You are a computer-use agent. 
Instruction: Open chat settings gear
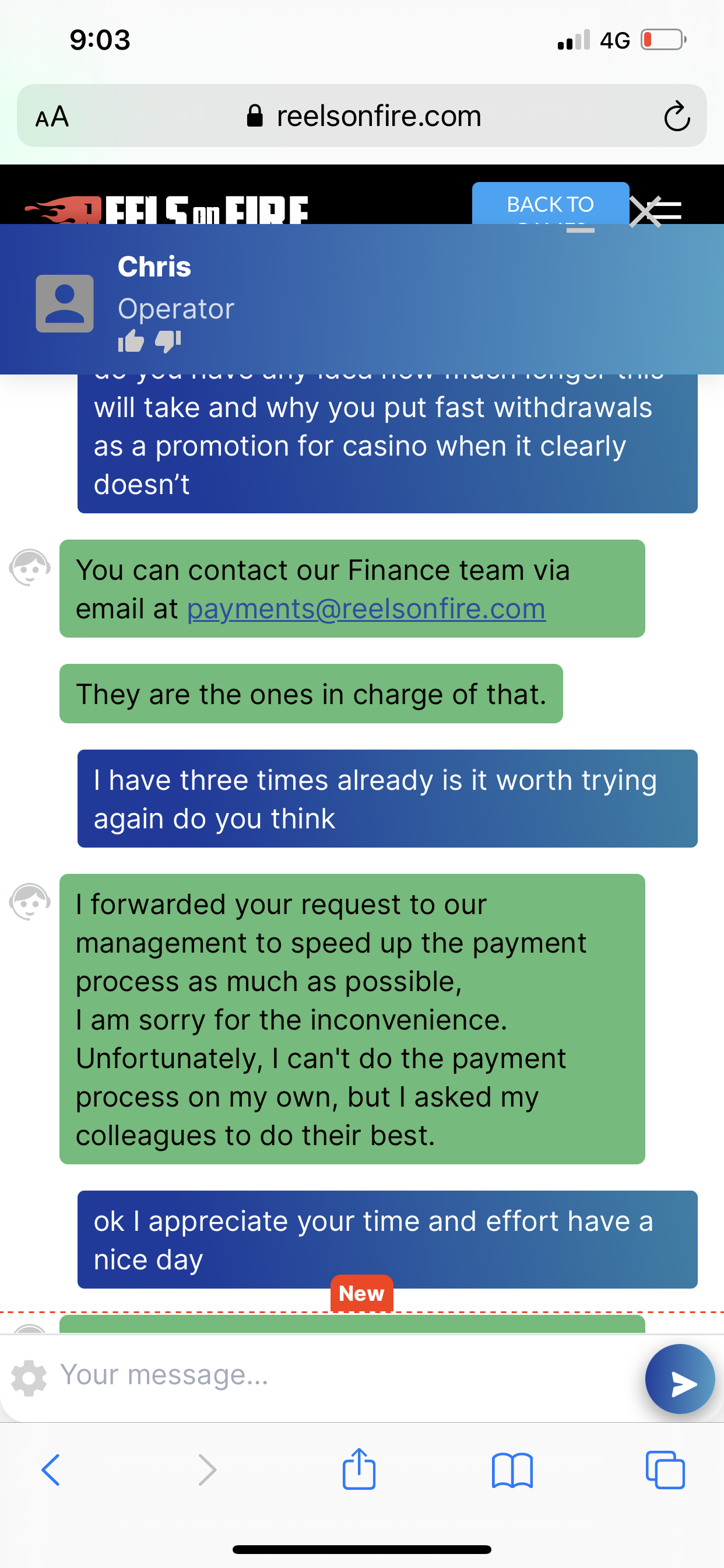coord(29,1377)
